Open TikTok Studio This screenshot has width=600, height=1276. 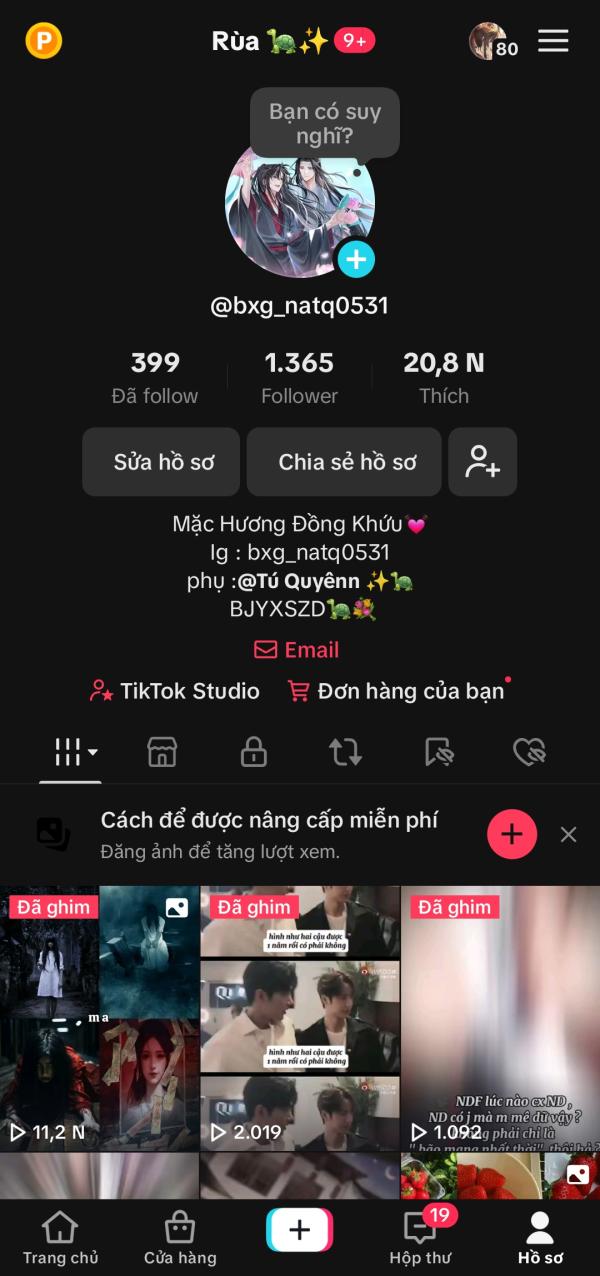click(175, 691)
